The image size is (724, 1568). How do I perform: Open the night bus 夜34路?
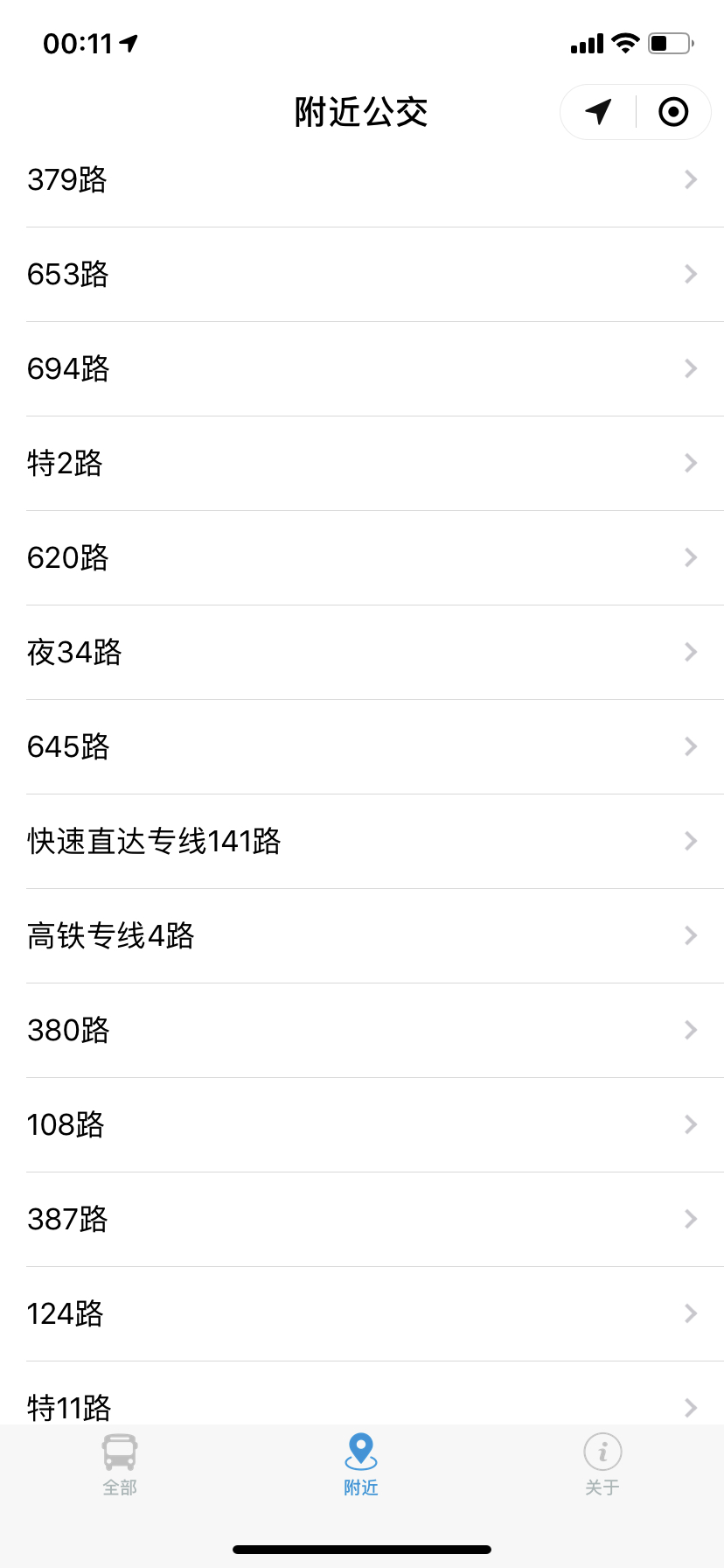tap(362, 653)
